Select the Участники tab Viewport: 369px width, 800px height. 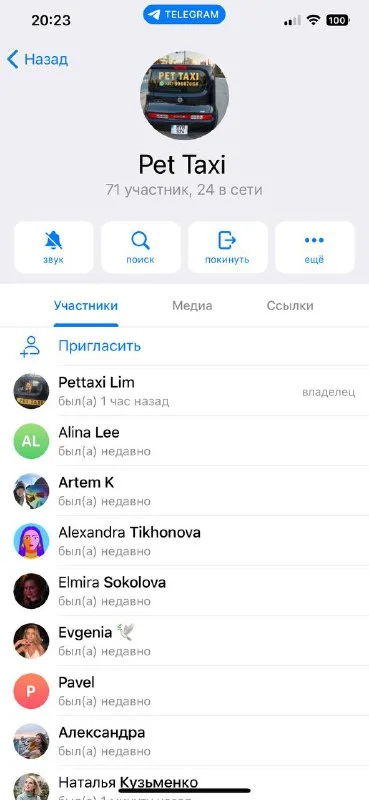pyautogui.click(x=86, y=306)
